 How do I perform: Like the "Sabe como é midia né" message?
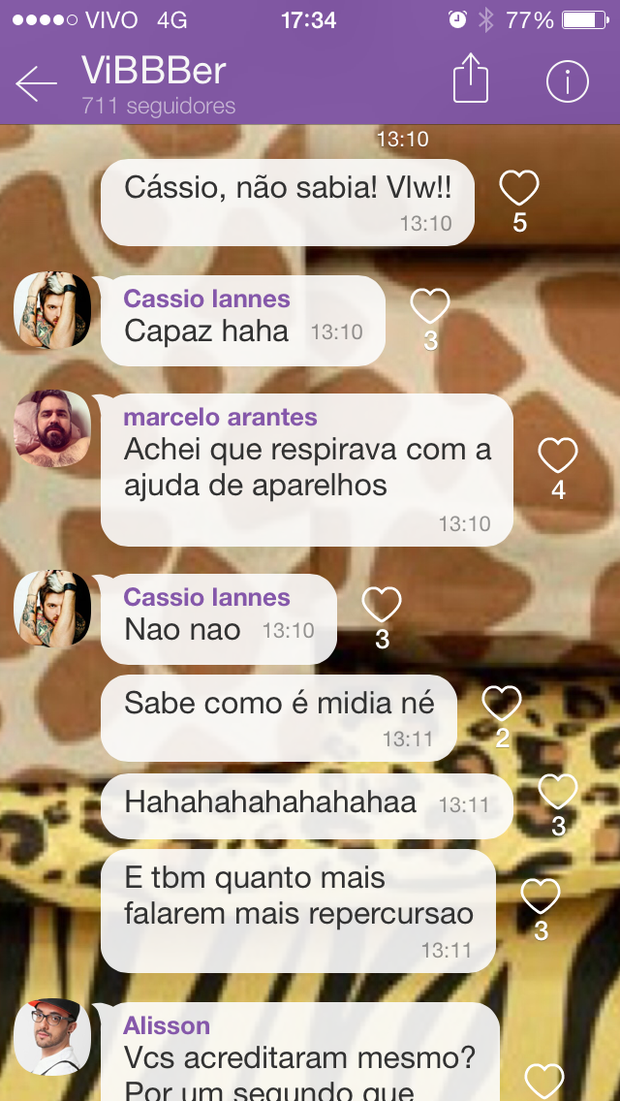[502, 704]
